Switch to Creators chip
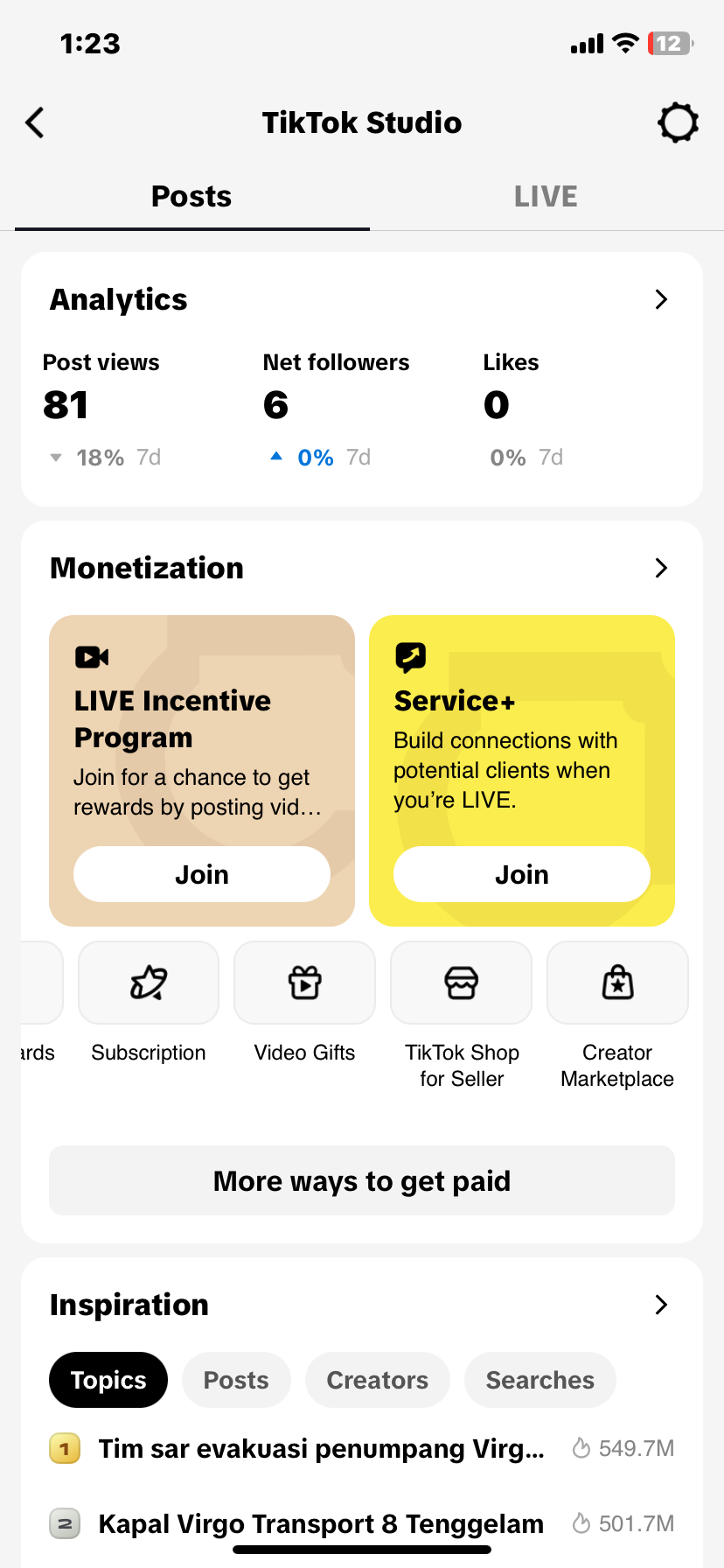Viewport: 724px width, 1568px height. coord(378,1380)
